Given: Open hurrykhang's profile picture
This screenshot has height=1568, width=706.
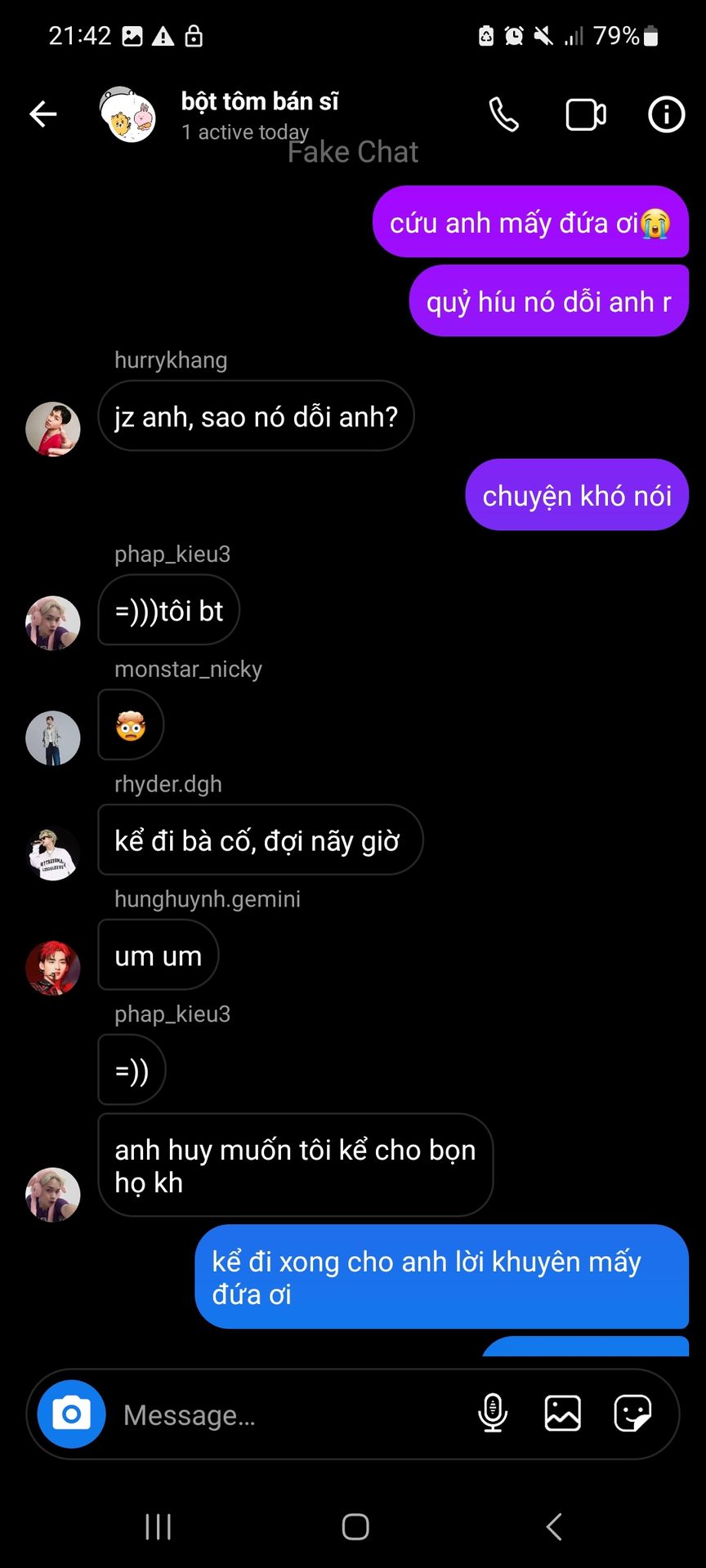Looking at the screenshot, I should pos(53,429).
